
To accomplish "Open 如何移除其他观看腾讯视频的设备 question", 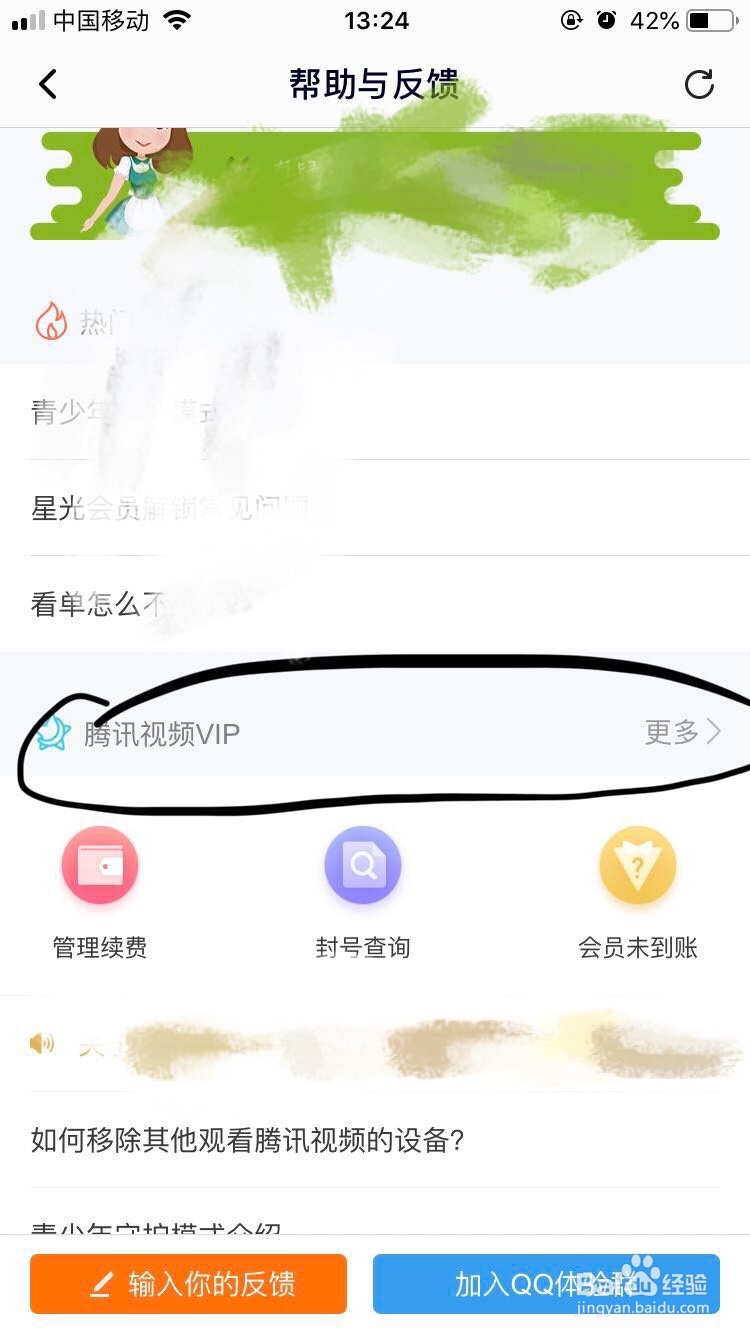I will [245, 1139].
